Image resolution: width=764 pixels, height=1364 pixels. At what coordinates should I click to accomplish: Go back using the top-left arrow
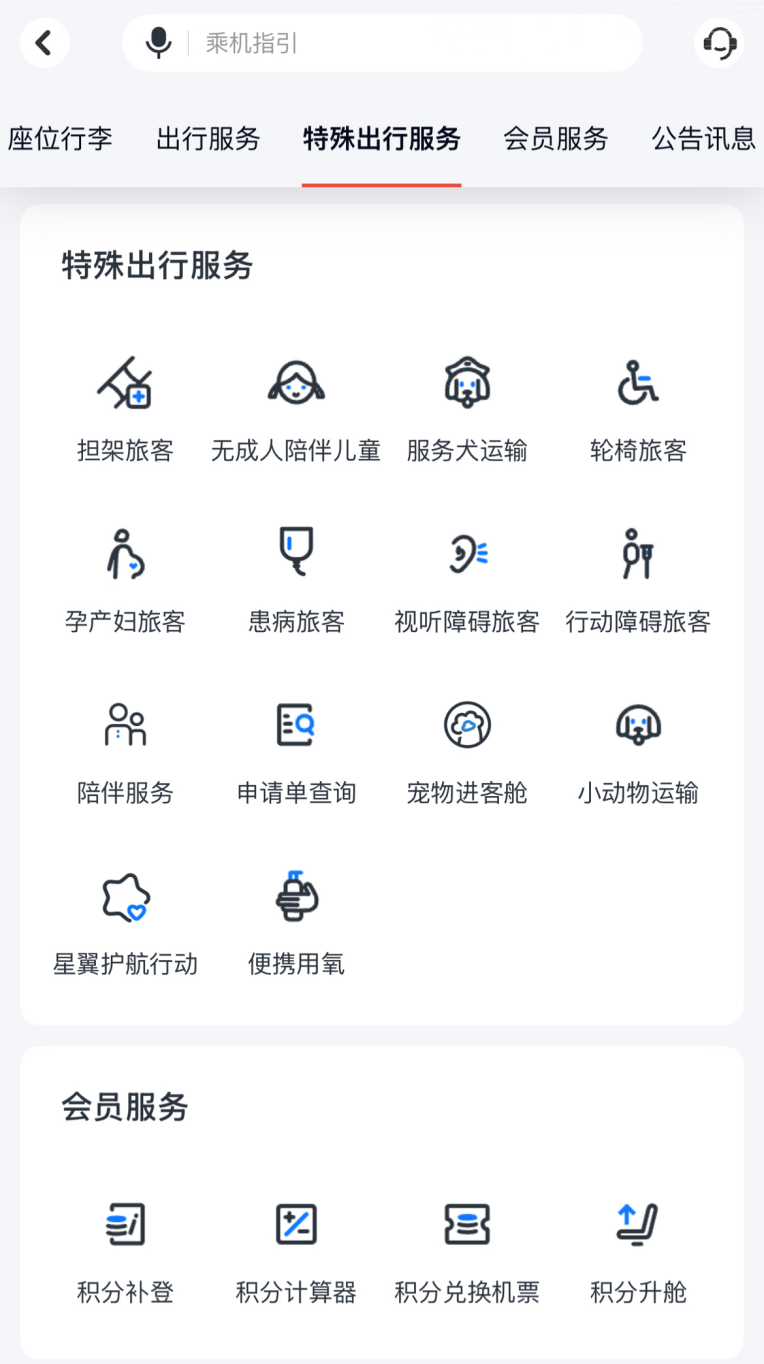tap(44, 43)
